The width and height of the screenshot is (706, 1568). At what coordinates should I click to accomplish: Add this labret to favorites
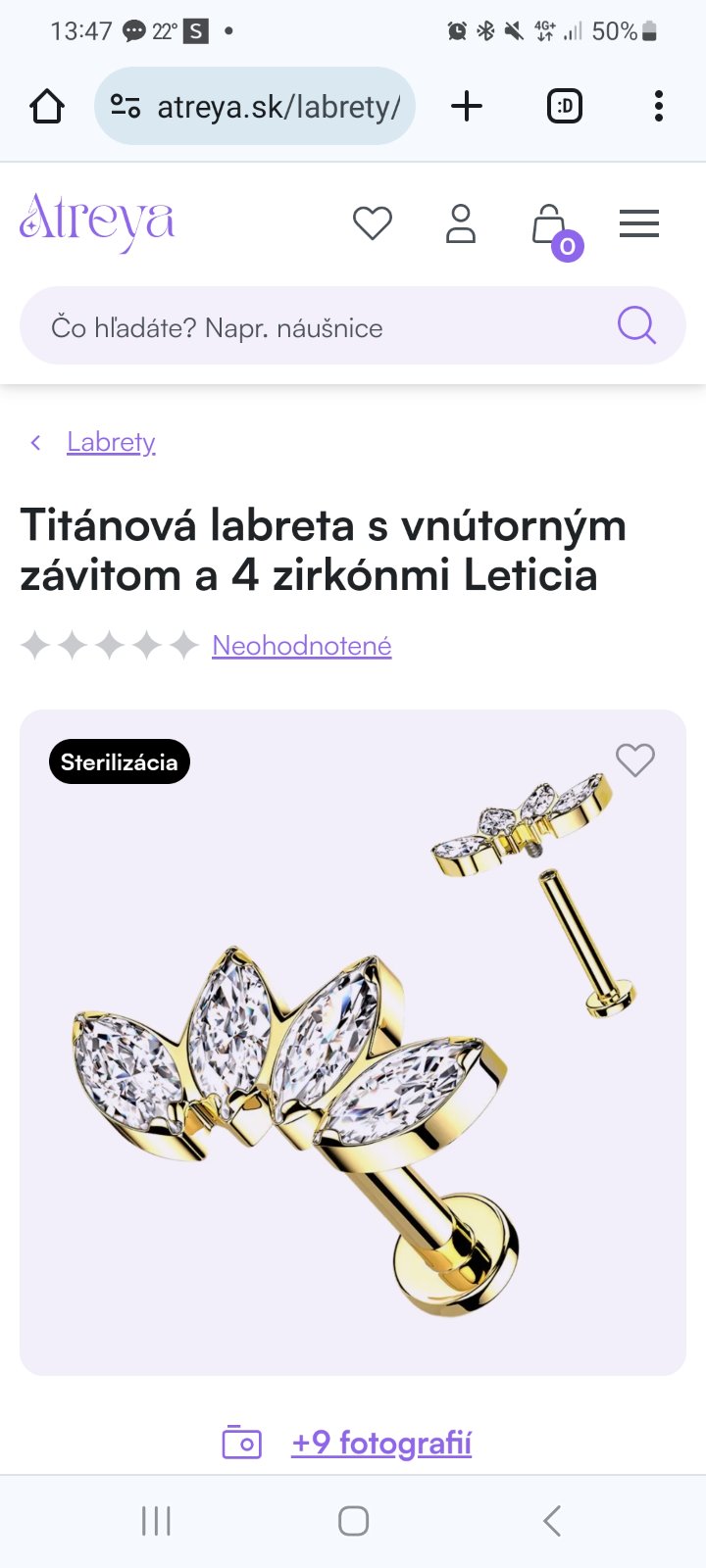(x=634, y=759)
